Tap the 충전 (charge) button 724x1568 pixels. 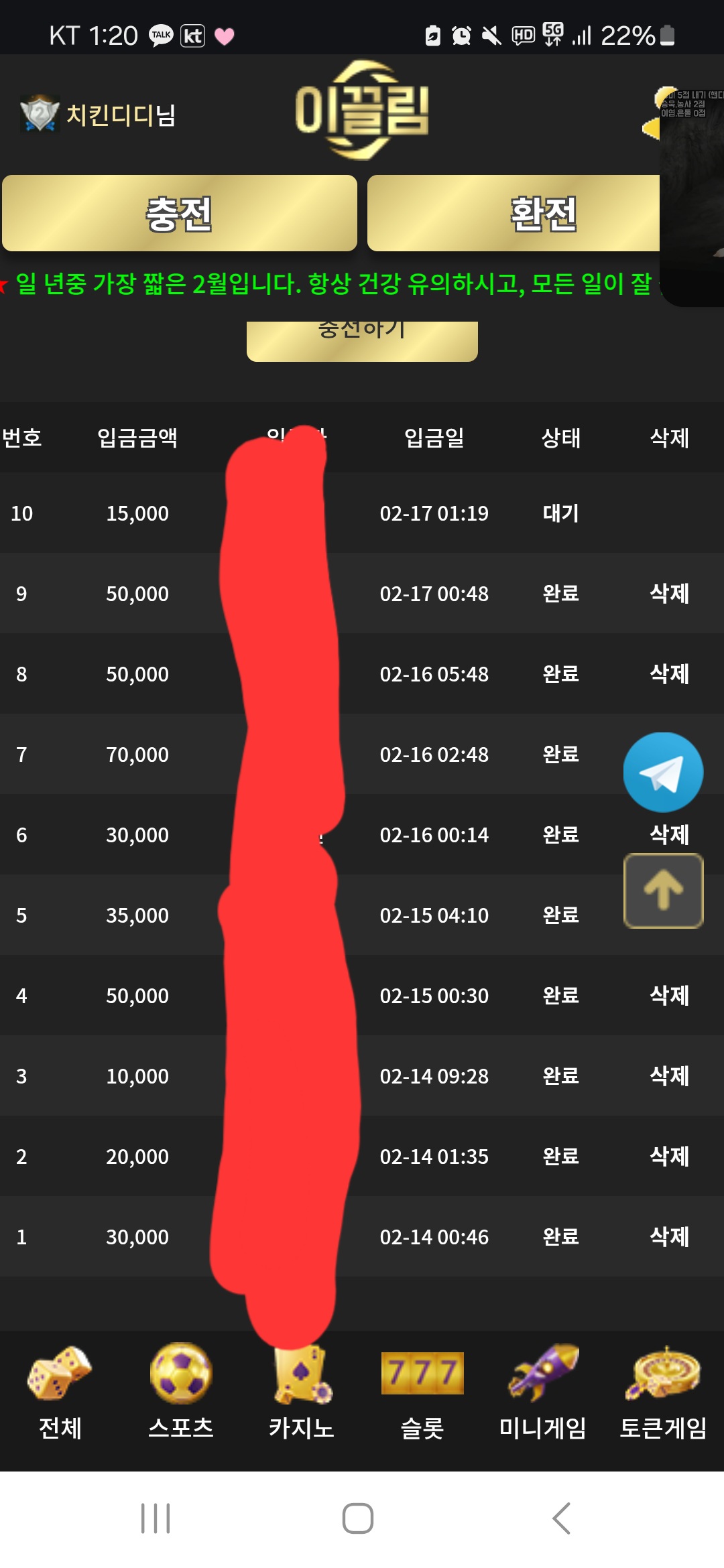tap(179, 214)
